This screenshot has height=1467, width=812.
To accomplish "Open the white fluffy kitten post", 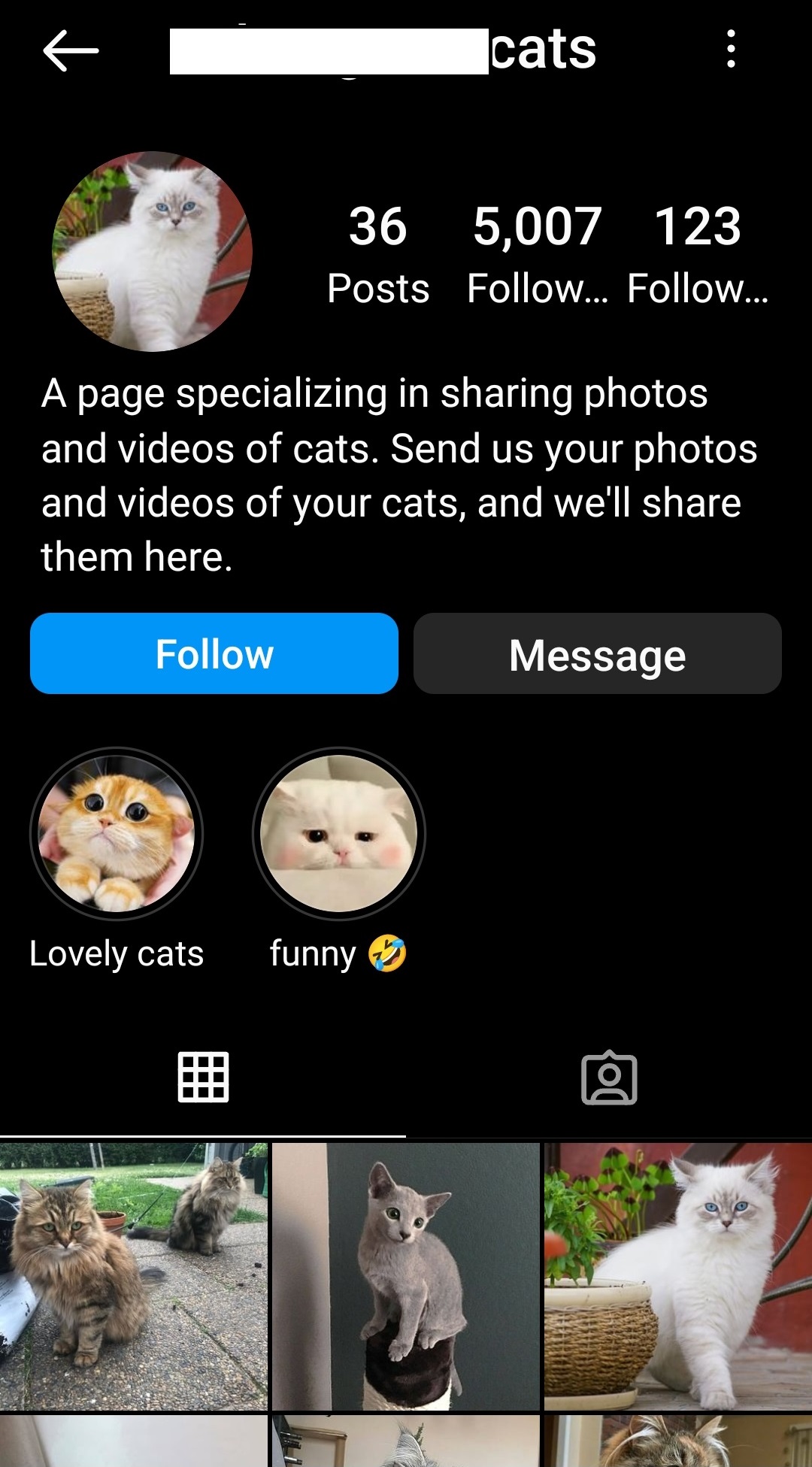I will (x=678, y=1276).
